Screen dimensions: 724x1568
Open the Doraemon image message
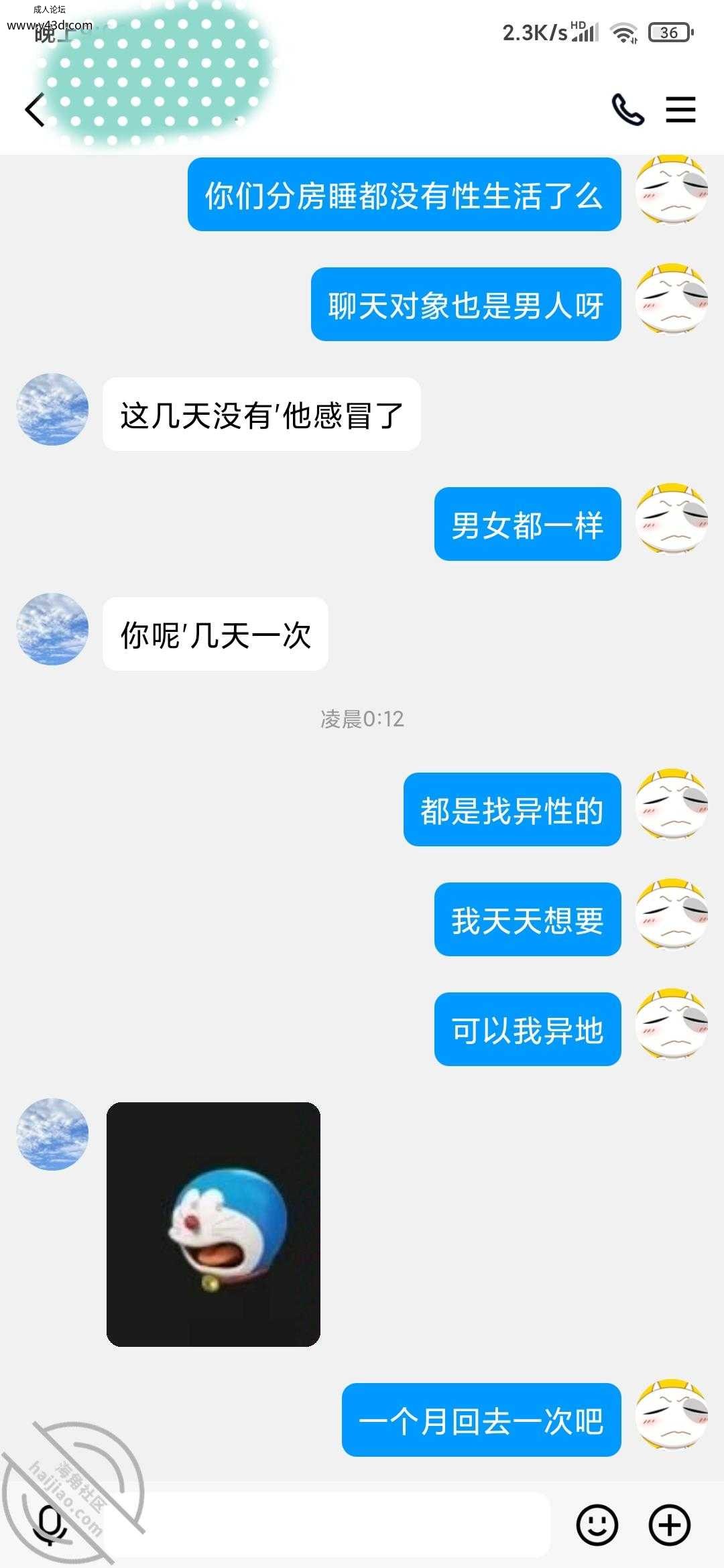213,1224
